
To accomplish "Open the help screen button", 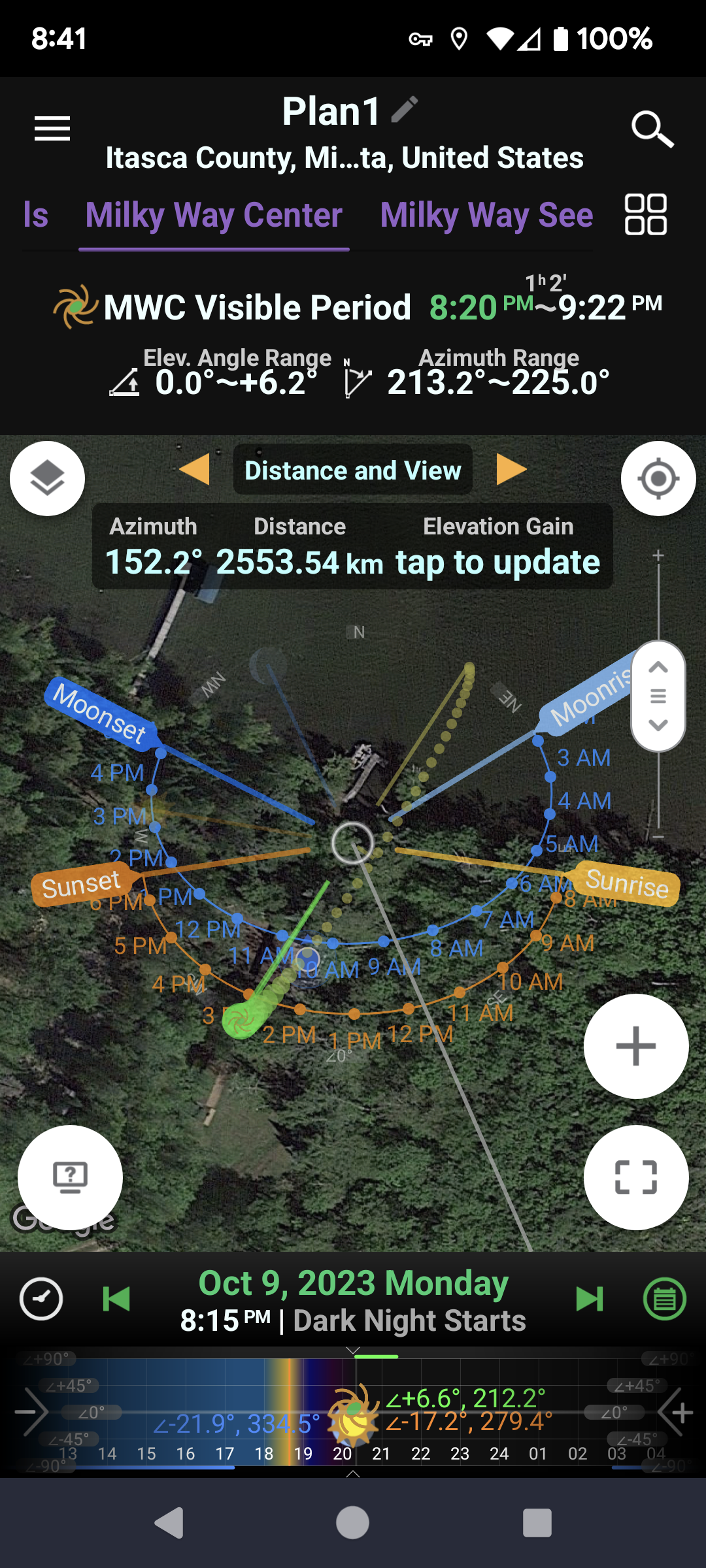I will click(70, 1177).
